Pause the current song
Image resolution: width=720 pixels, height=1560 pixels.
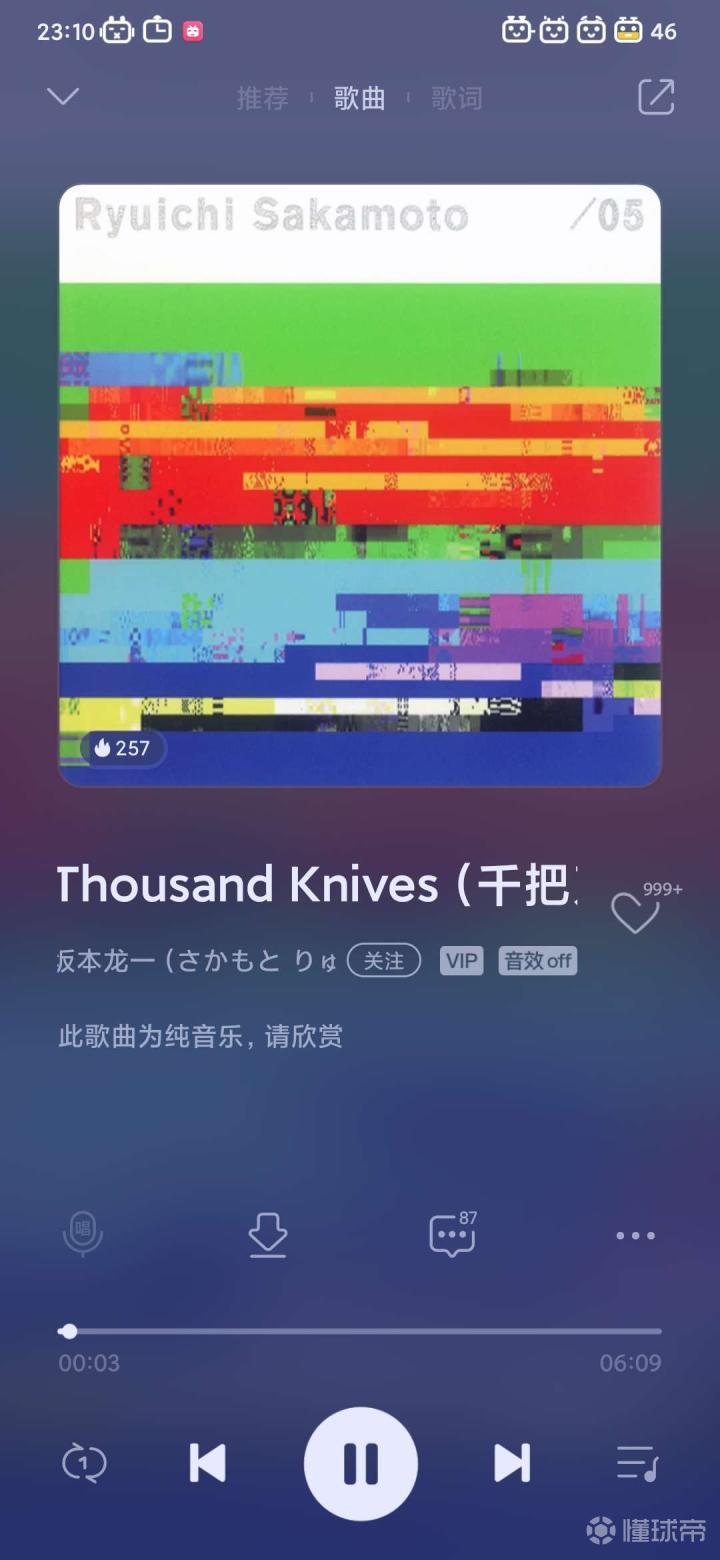(x=360, y=1464)
